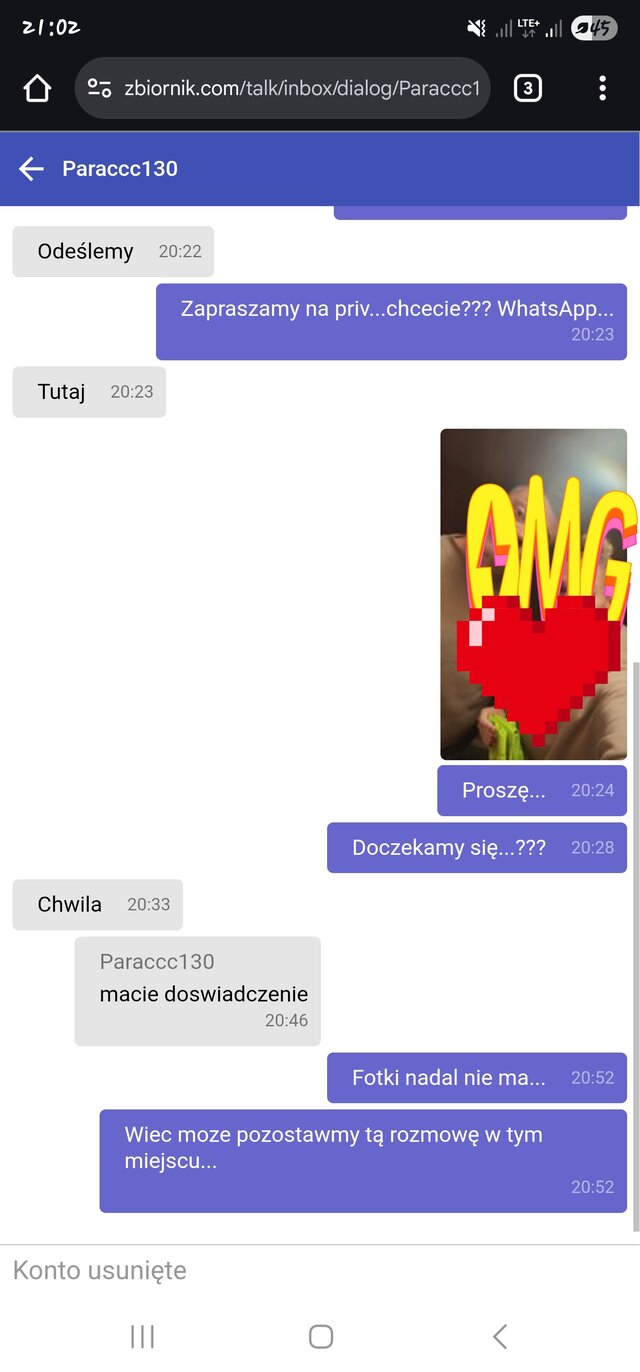Open the sent photo in the chat
Screen dimensions: 640x1372
pos(533,594)
